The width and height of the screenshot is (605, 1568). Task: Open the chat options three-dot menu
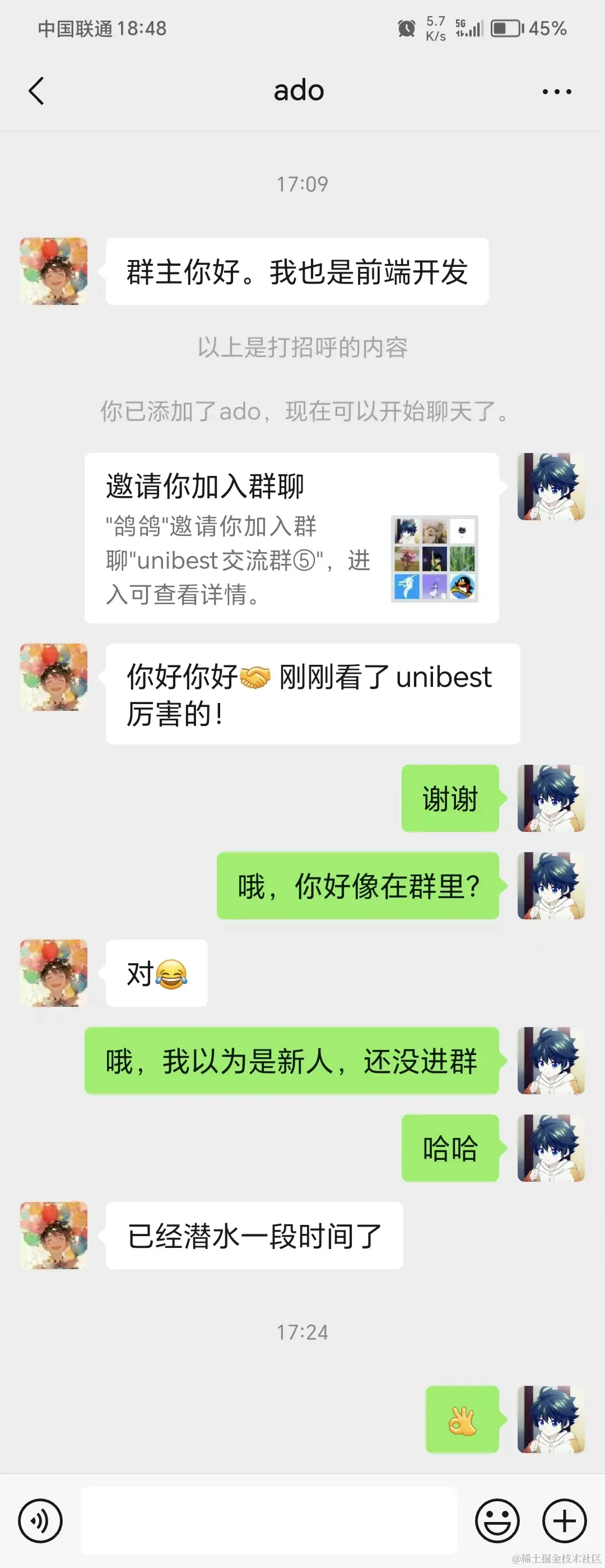(x=556, y=91)
